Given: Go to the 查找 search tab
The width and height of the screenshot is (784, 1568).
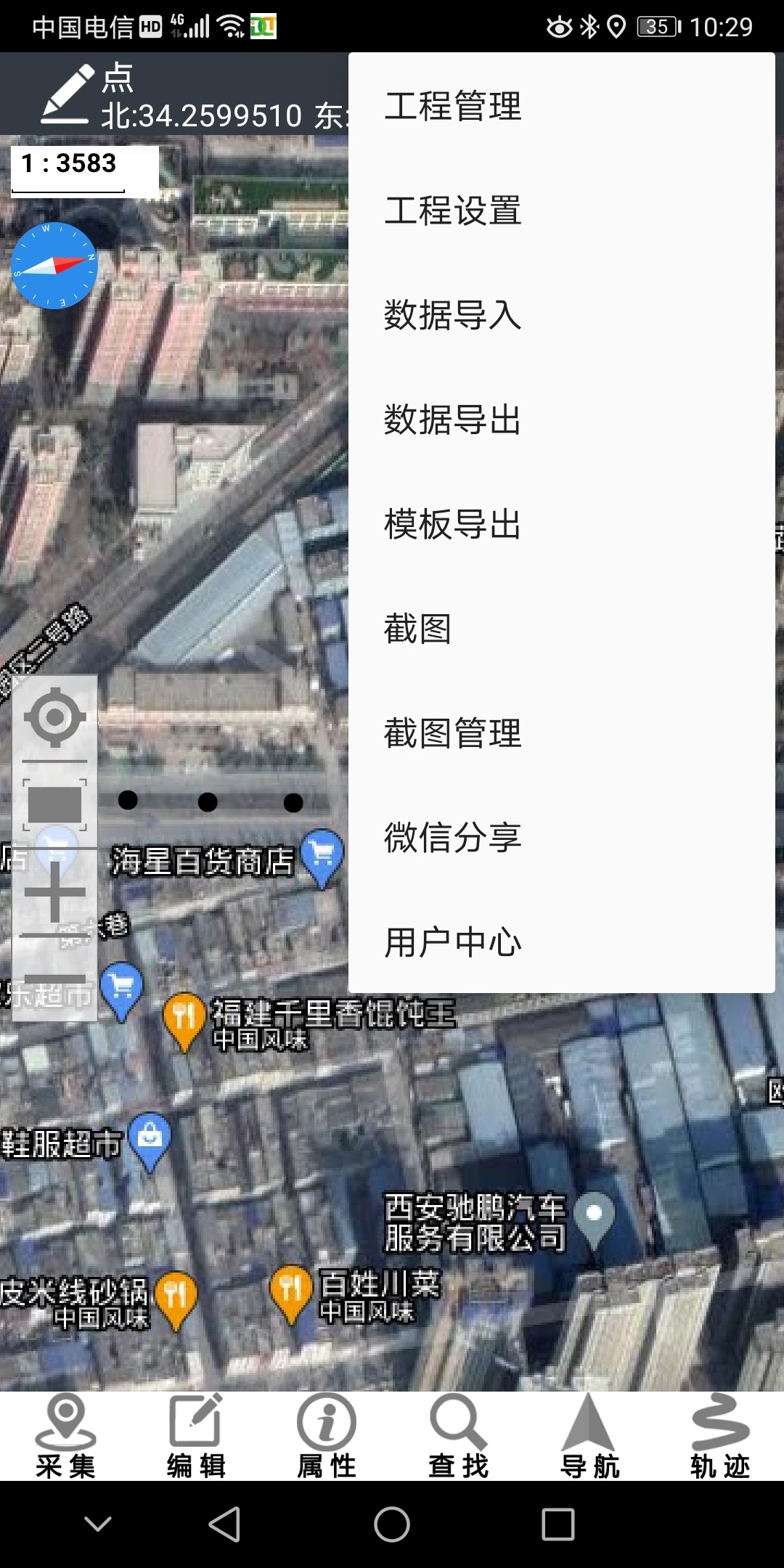Looking at the screenshot, I should click(458, 1436).
